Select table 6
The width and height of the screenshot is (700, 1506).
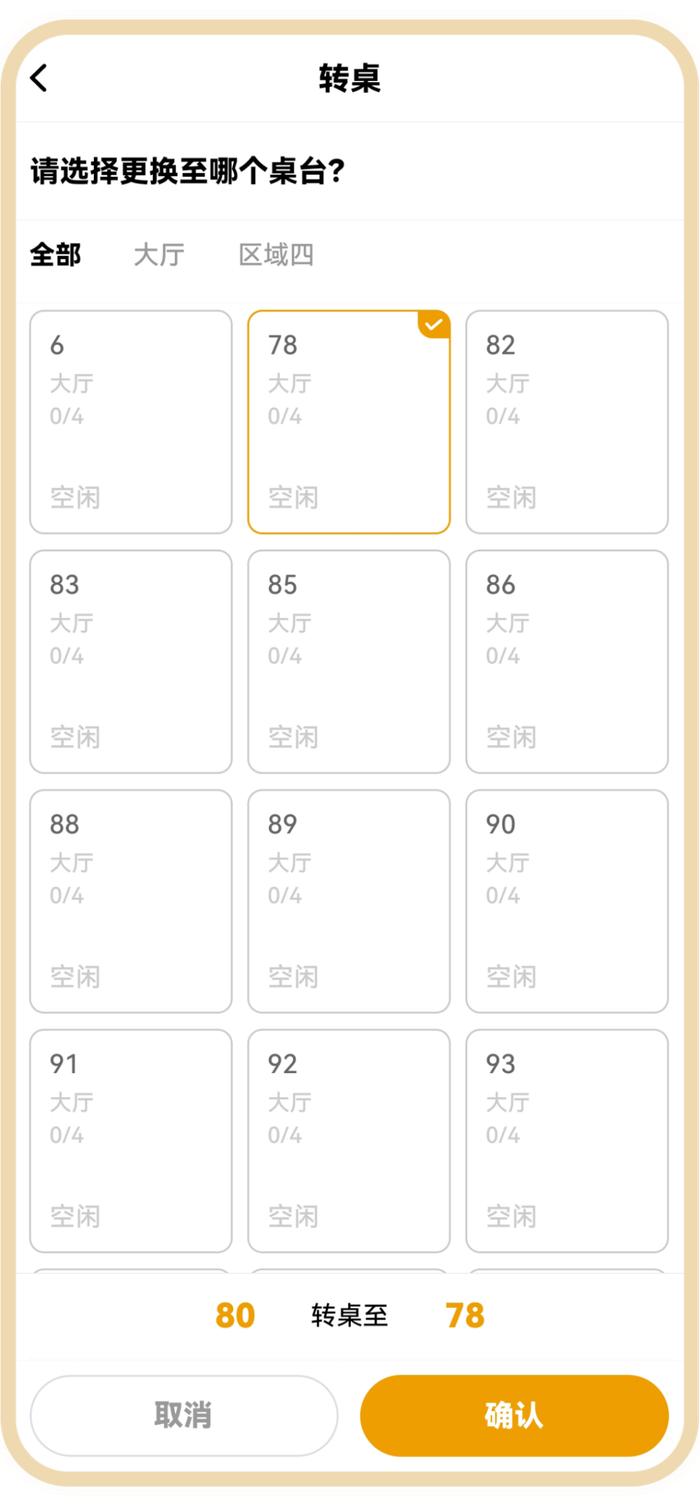click(131, 422)
